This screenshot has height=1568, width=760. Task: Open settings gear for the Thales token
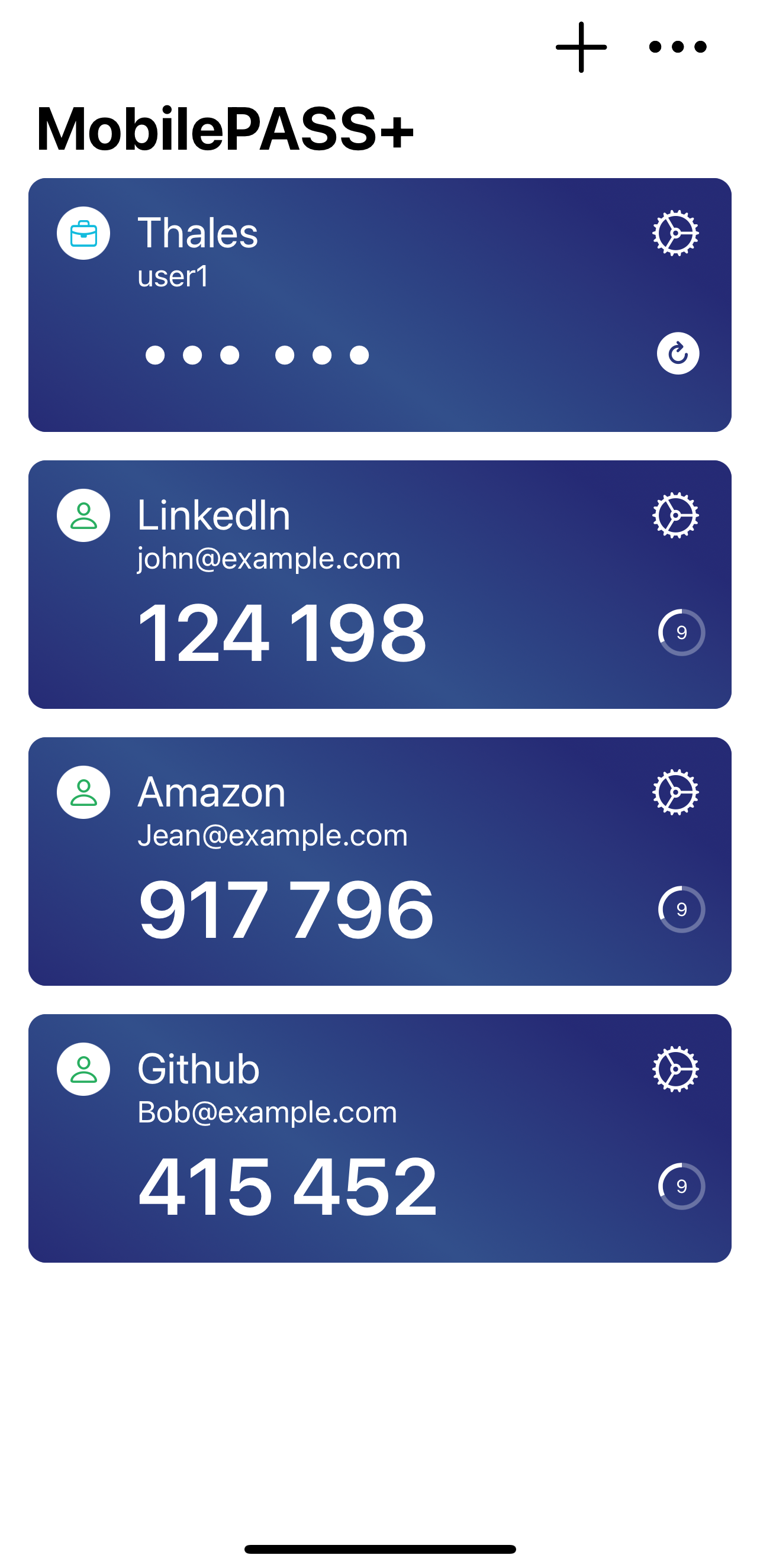pyautogui.click(x=675, y=233)
